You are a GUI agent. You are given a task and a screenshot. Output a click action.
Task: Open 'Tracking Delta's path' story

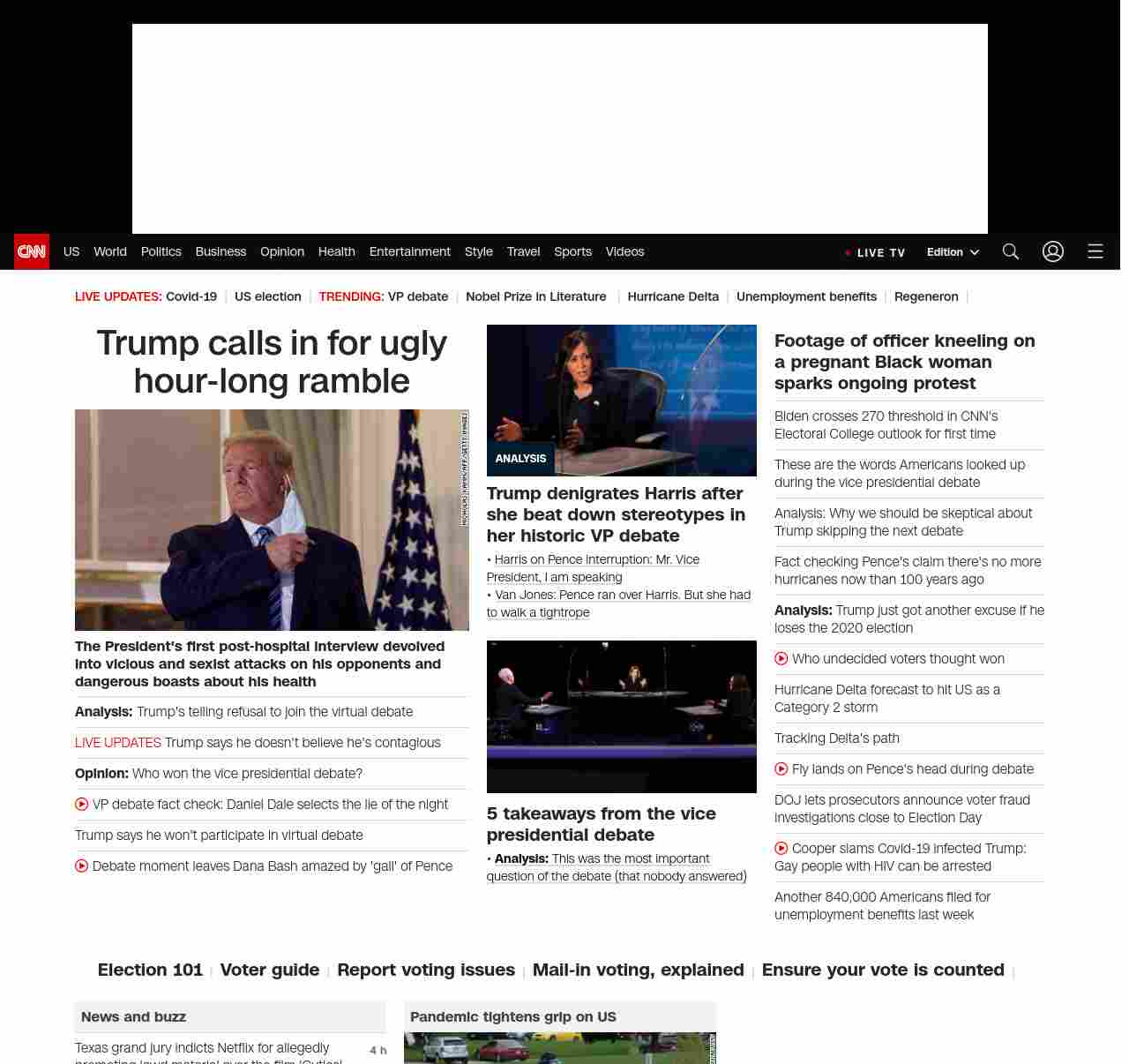pos(836,738)
